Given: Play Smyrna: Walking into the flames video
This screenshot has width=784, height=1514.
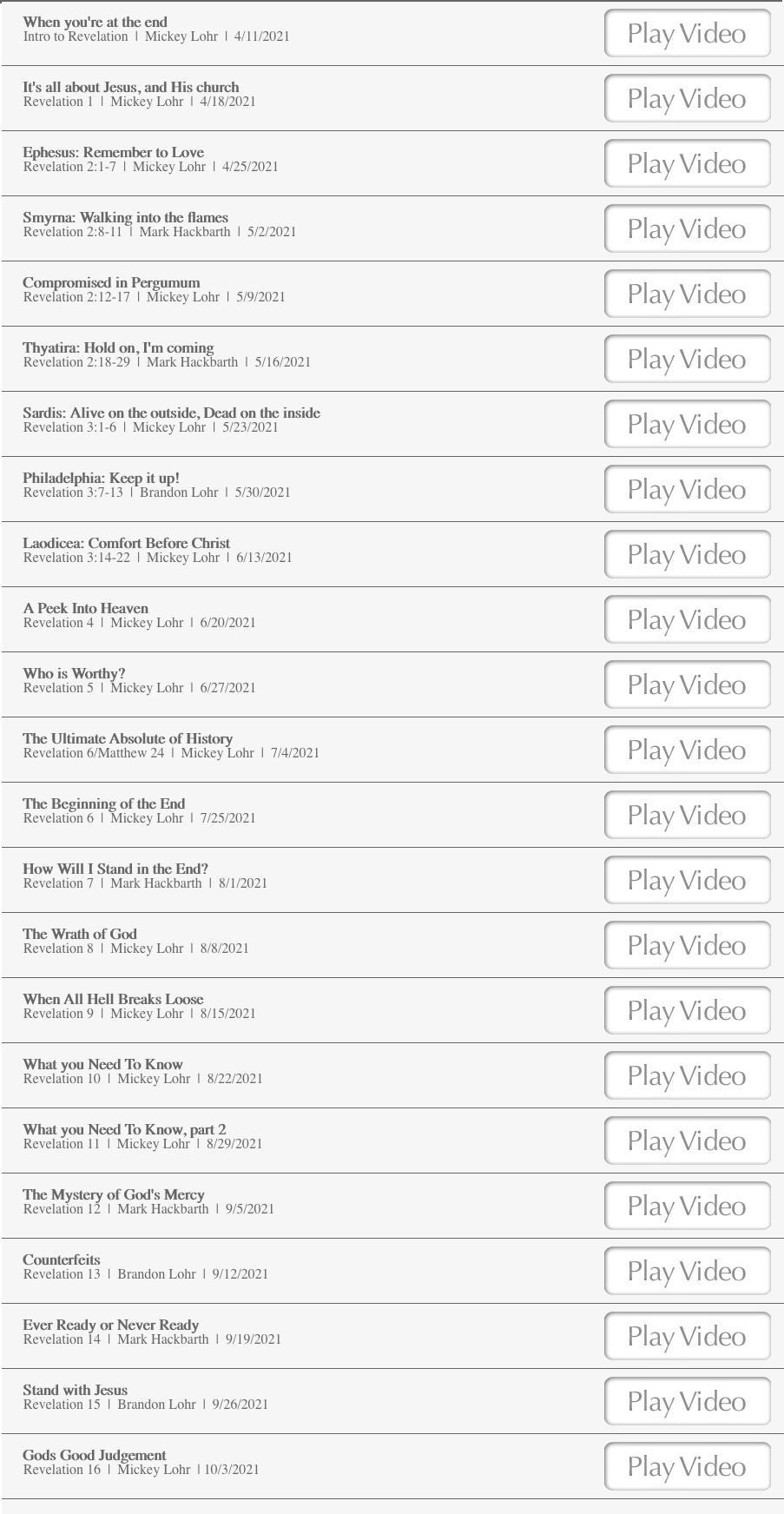Looking at the screenshot, I should [687, 228].
